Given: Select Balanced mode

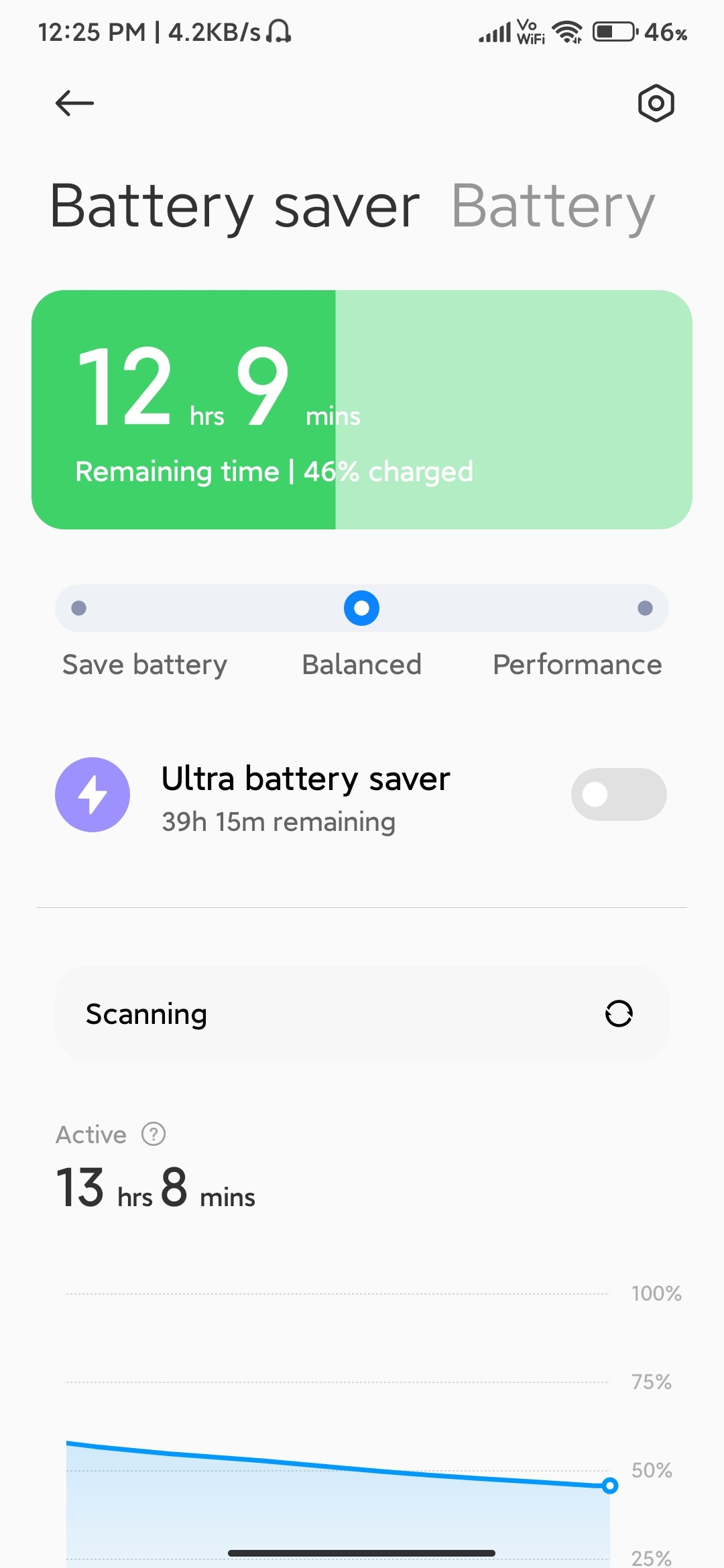Looking at the screenshot, I should click(x=361, y=608).
